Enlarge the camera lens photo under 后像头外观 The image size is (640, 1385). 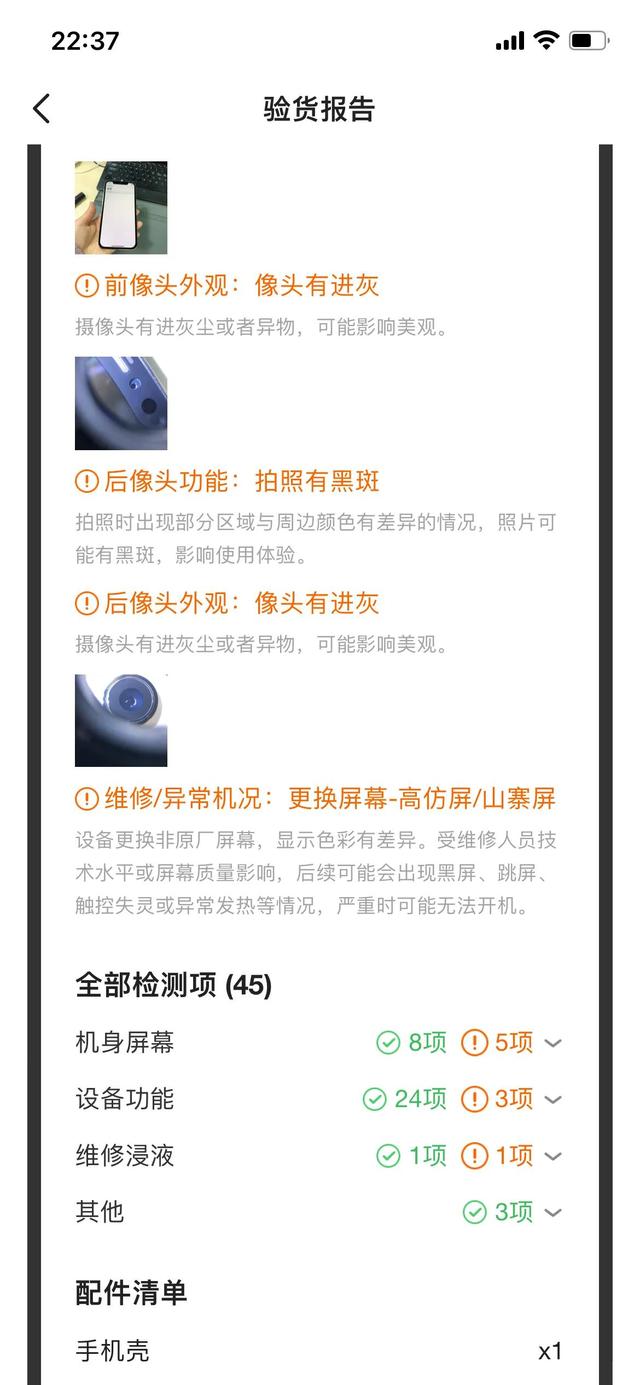tap(121, 720)
